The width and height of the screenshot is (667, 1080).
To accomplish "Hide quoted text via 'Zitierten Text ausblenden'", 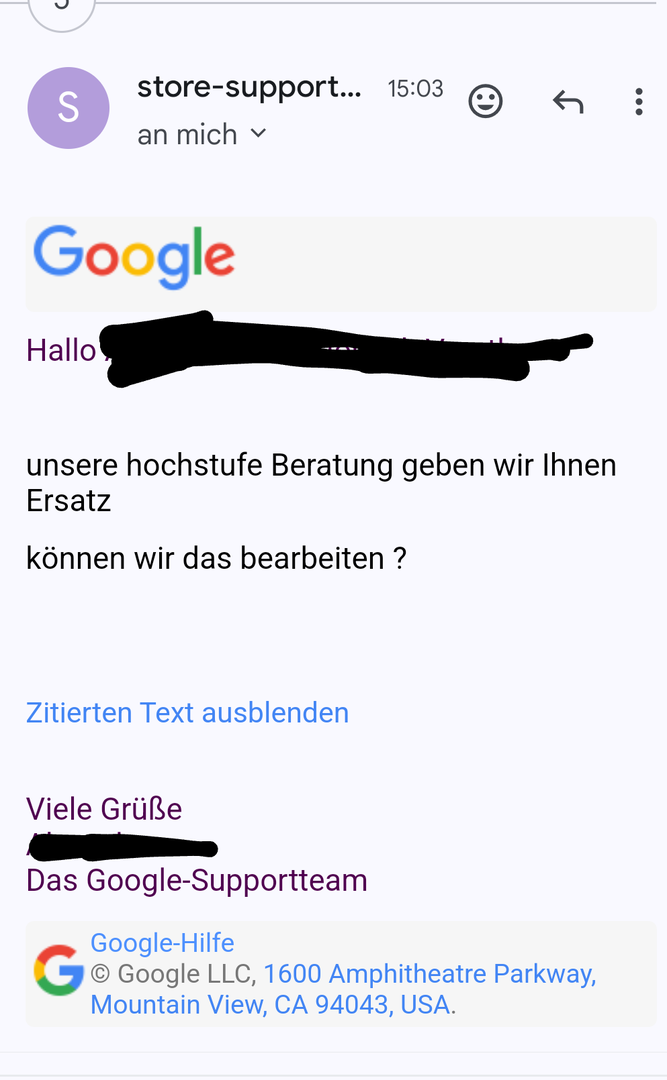I will pyautogui.click(x=187, y=713).
